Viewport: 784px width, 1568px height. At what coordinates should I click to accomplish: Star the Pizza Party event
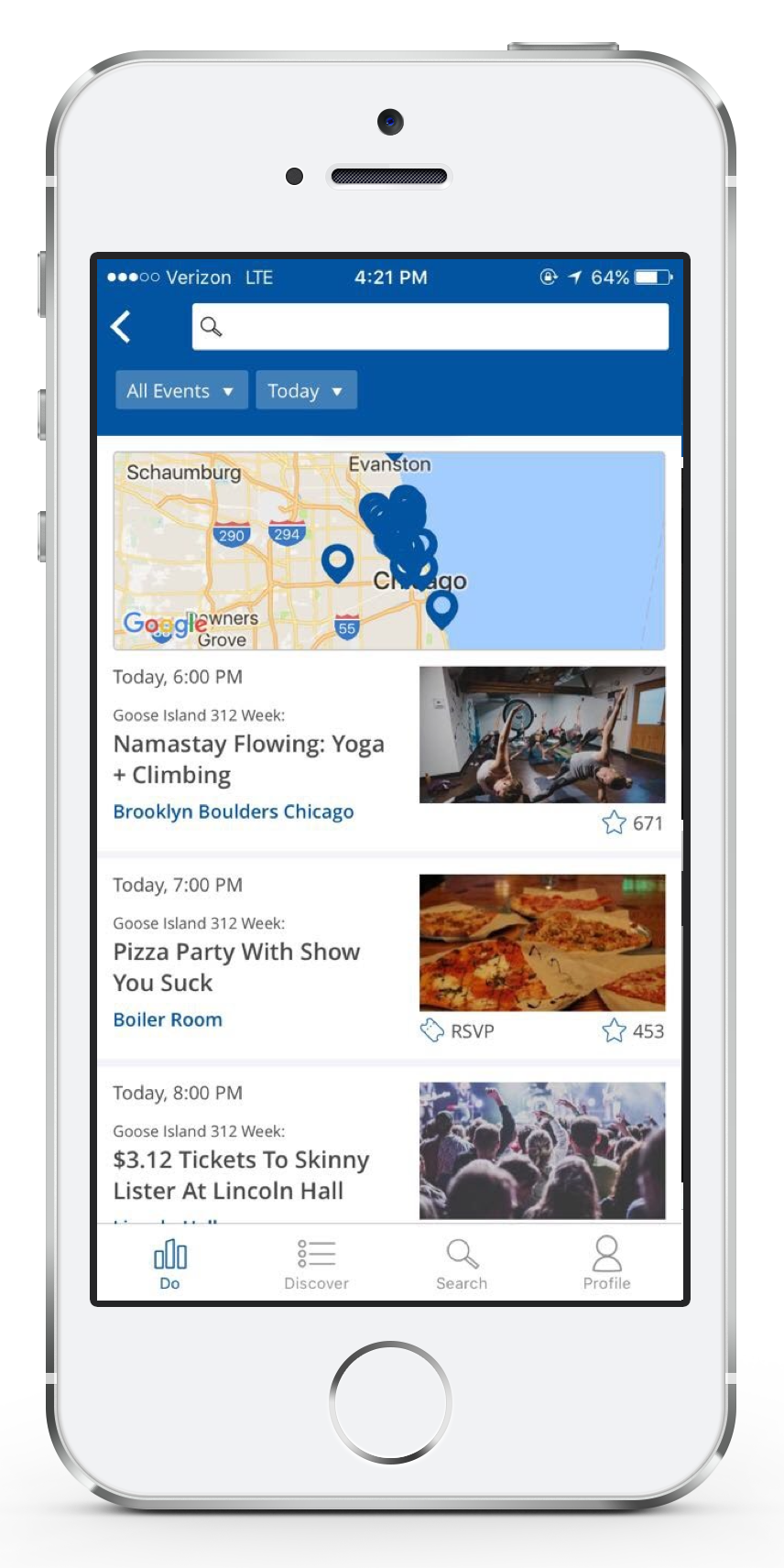coord(614,1031)
